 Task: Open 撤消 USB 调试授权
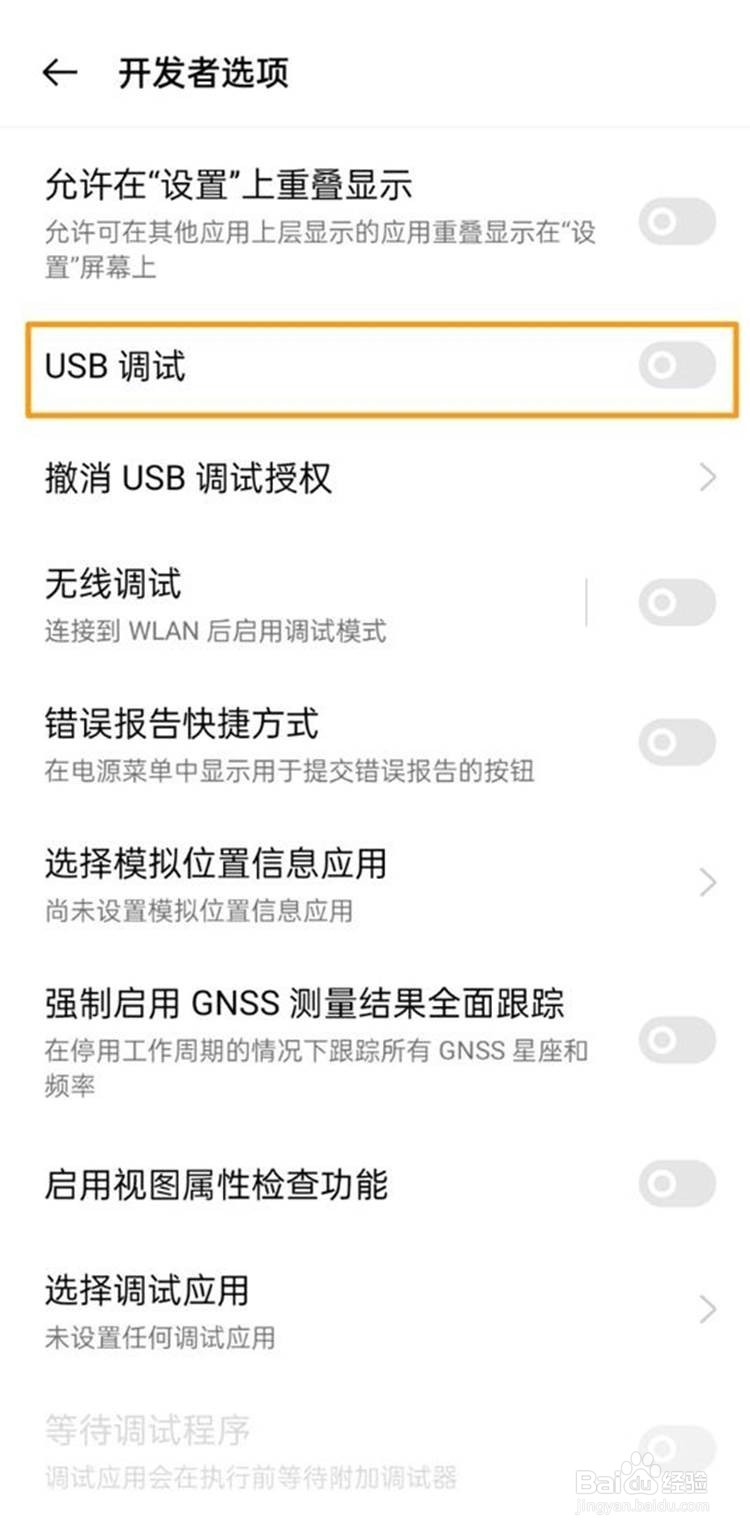pos(375,478)
